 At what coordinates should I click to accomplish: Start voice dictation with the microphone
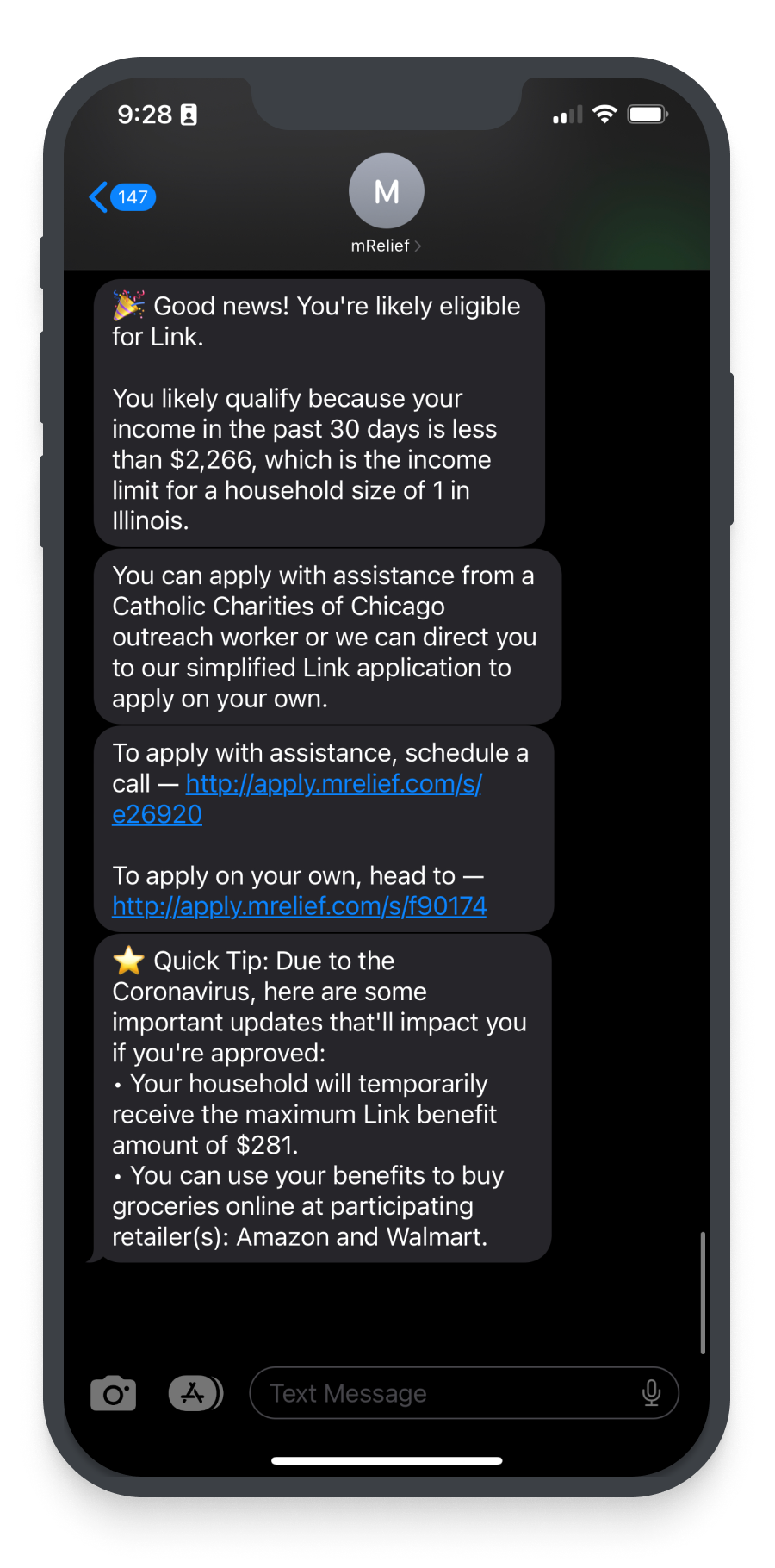[x=651, y=1393]
